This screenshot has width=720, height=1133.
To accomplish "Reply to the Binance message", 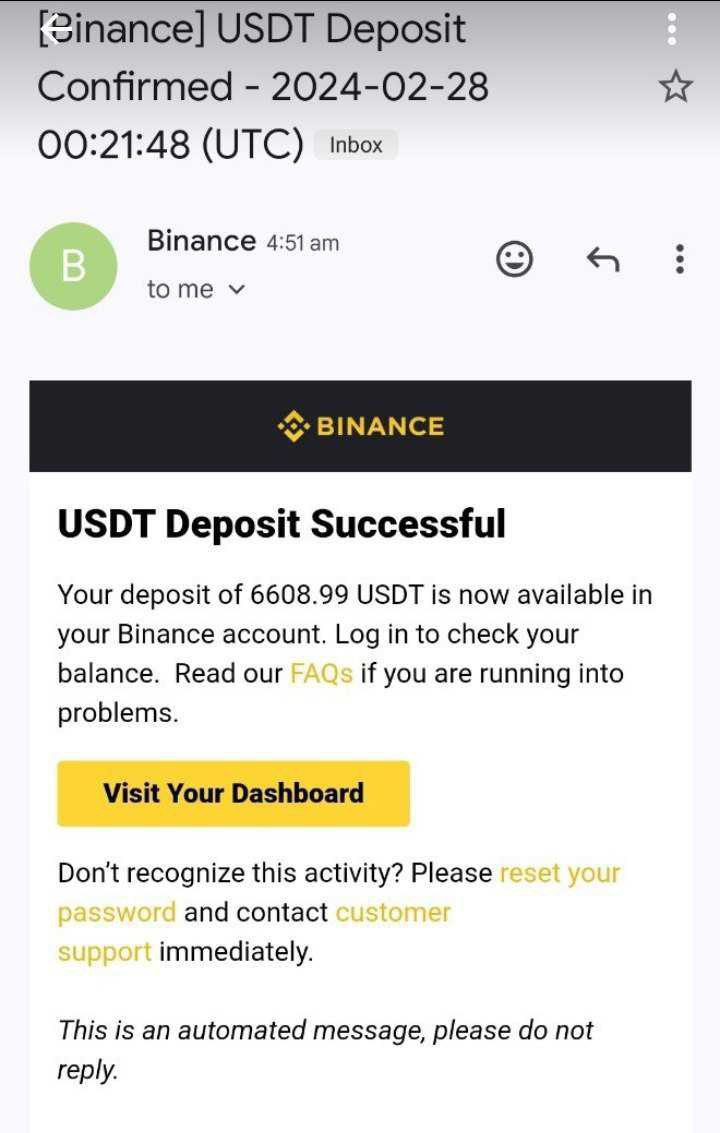I will (x=602, y=260).
